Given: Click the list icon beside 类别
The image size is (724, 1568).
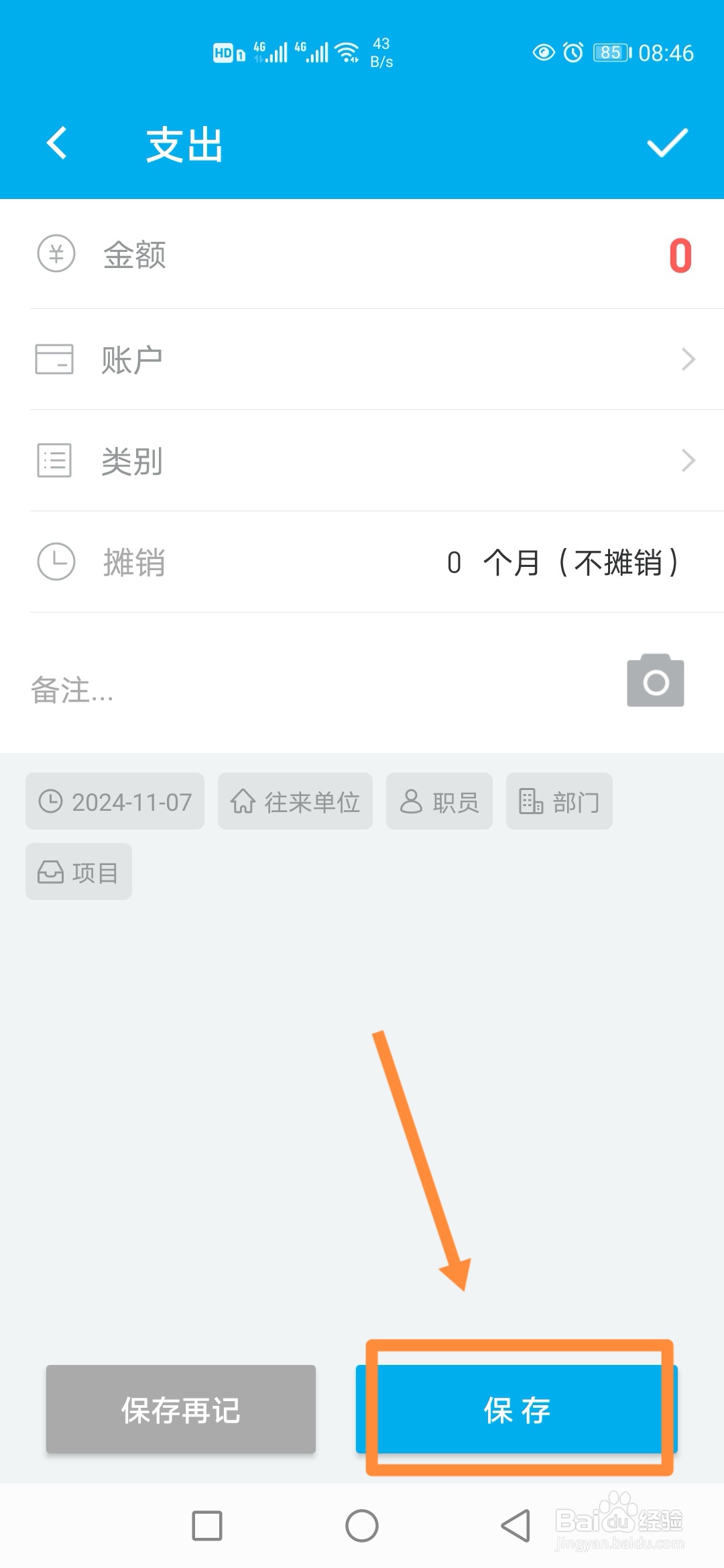Looking at the screenshot, I should 55,460.
